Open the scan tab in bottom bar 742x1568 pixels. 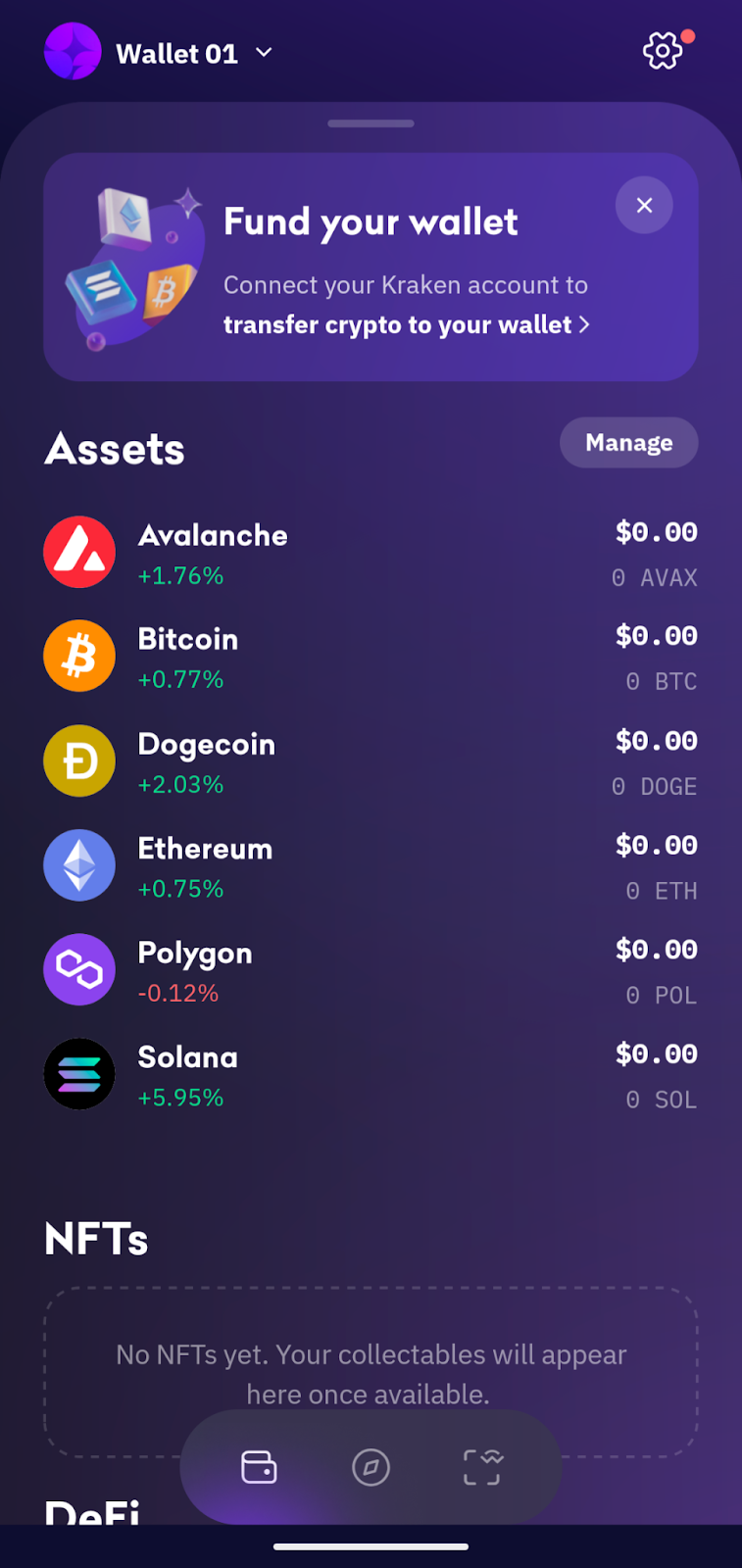click(x=482, y=1467)
